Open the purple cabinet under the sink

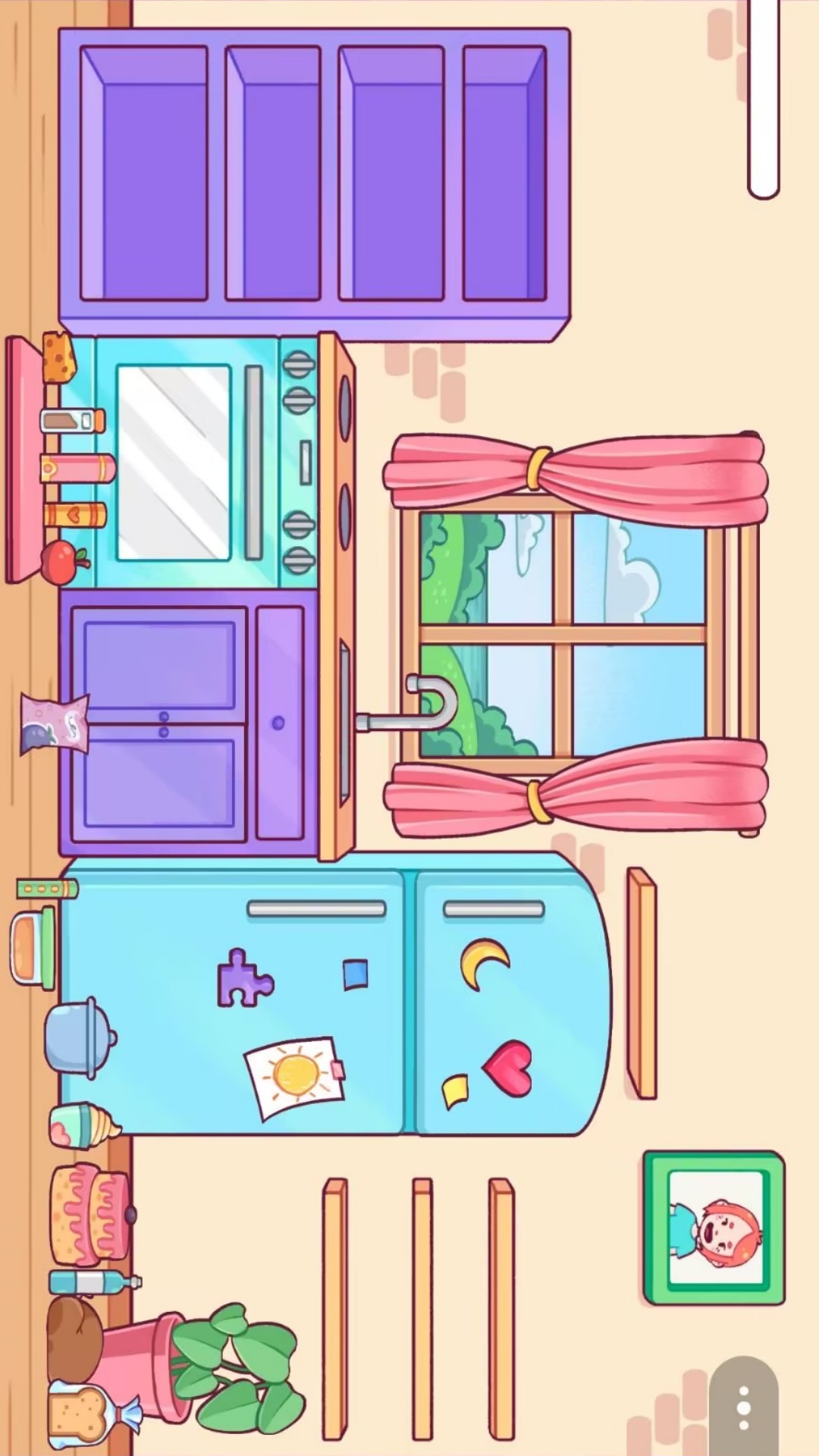pos(159,724)
